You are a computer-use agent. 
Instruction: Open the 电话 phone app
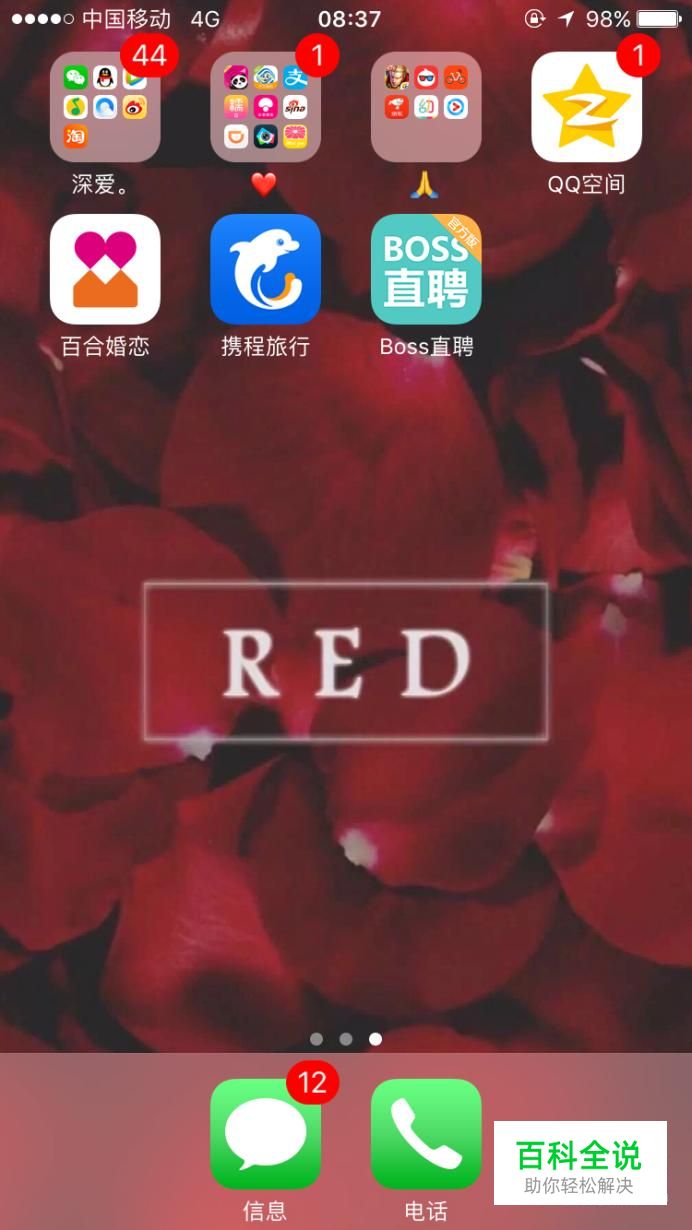pyautogui.click(x=426, y=1134)
